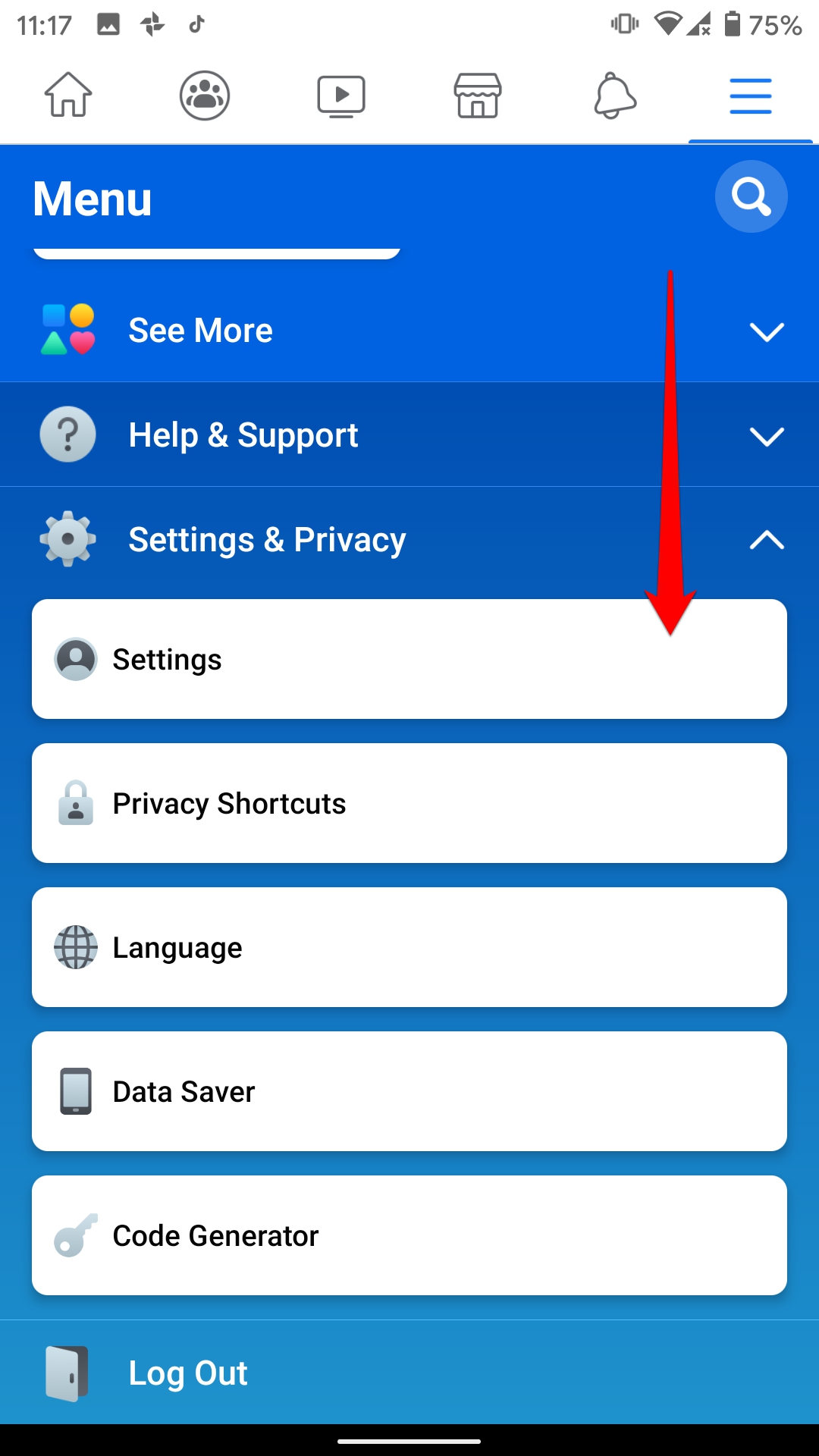Viewport: 819px width, 1456px height.
Task: Click the key icon beside Code Generator
Action: (76, 1235)
